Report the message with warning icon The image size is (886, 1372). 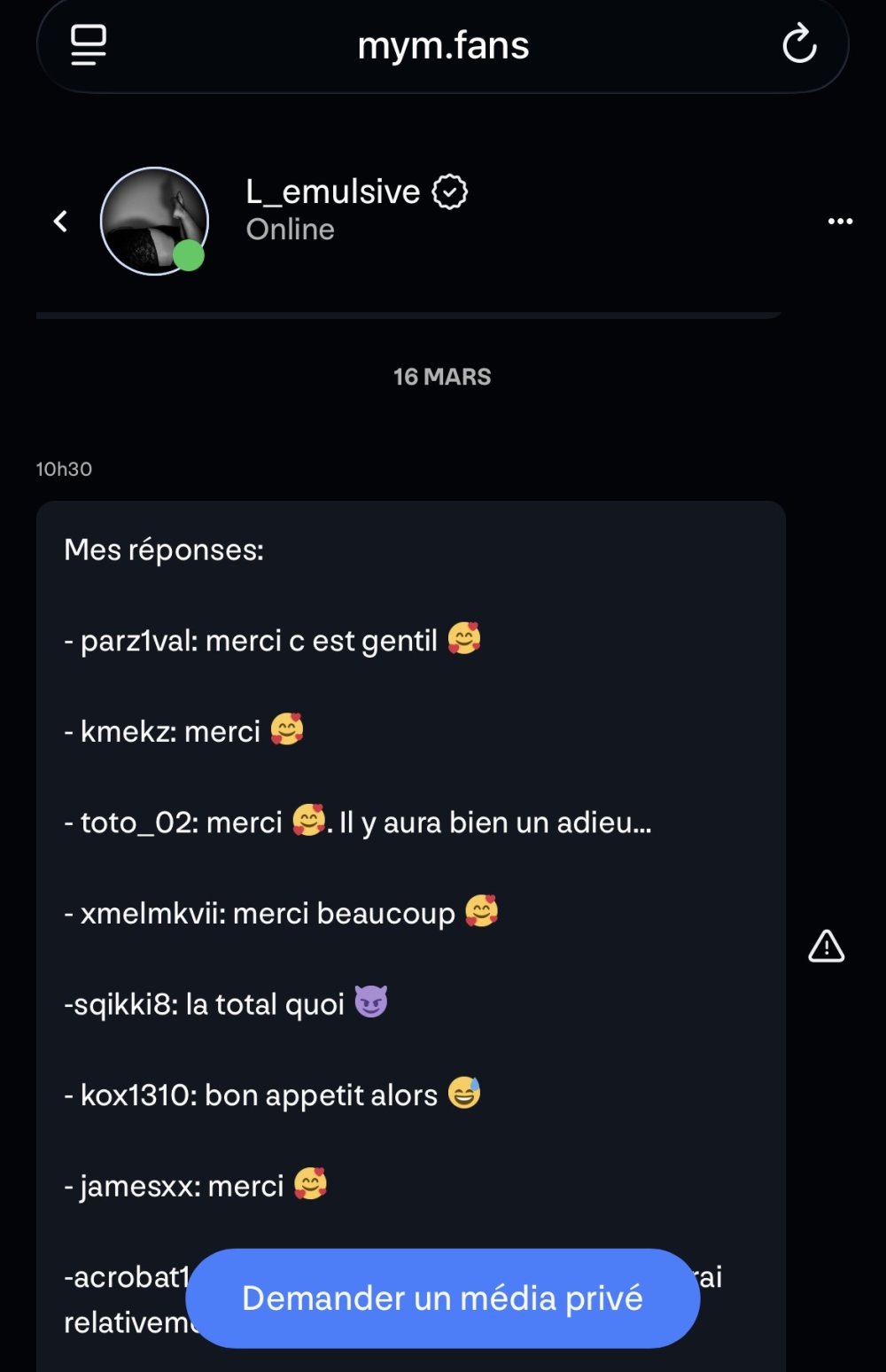tap(826, 946)
